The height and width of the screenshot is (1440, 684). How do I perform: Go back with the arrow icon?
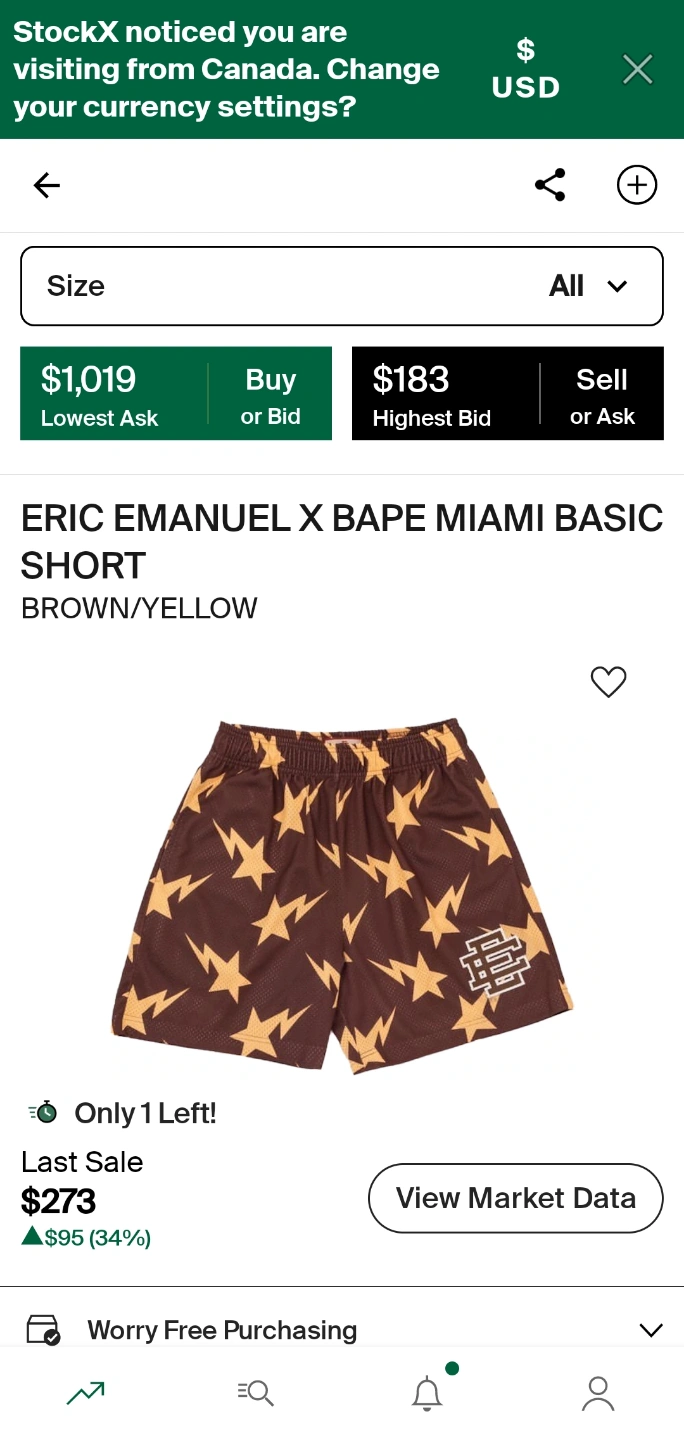point(47,185)
